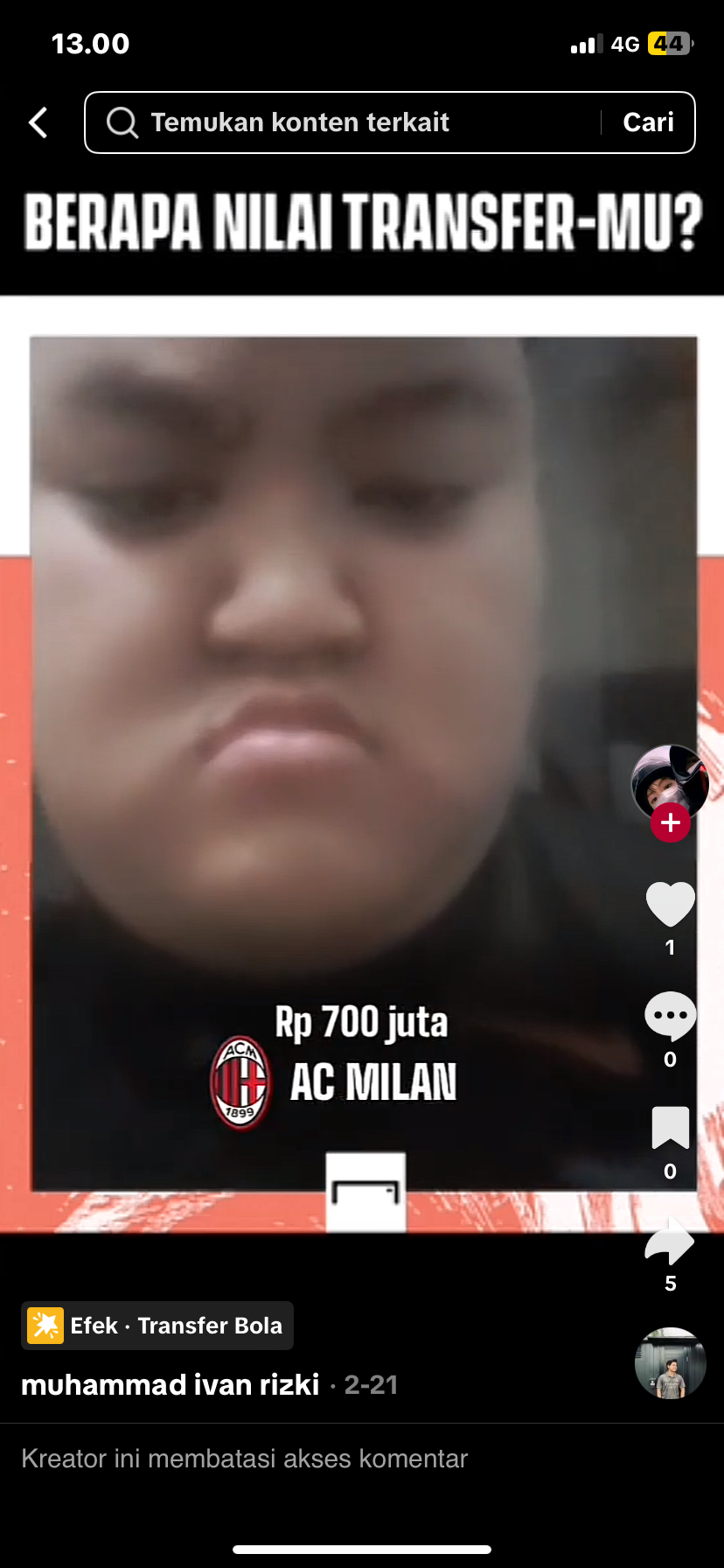This screenshot has height=1568, width=724.
Task: Follow the creator with the plus button
Action: tap(670, 823)
